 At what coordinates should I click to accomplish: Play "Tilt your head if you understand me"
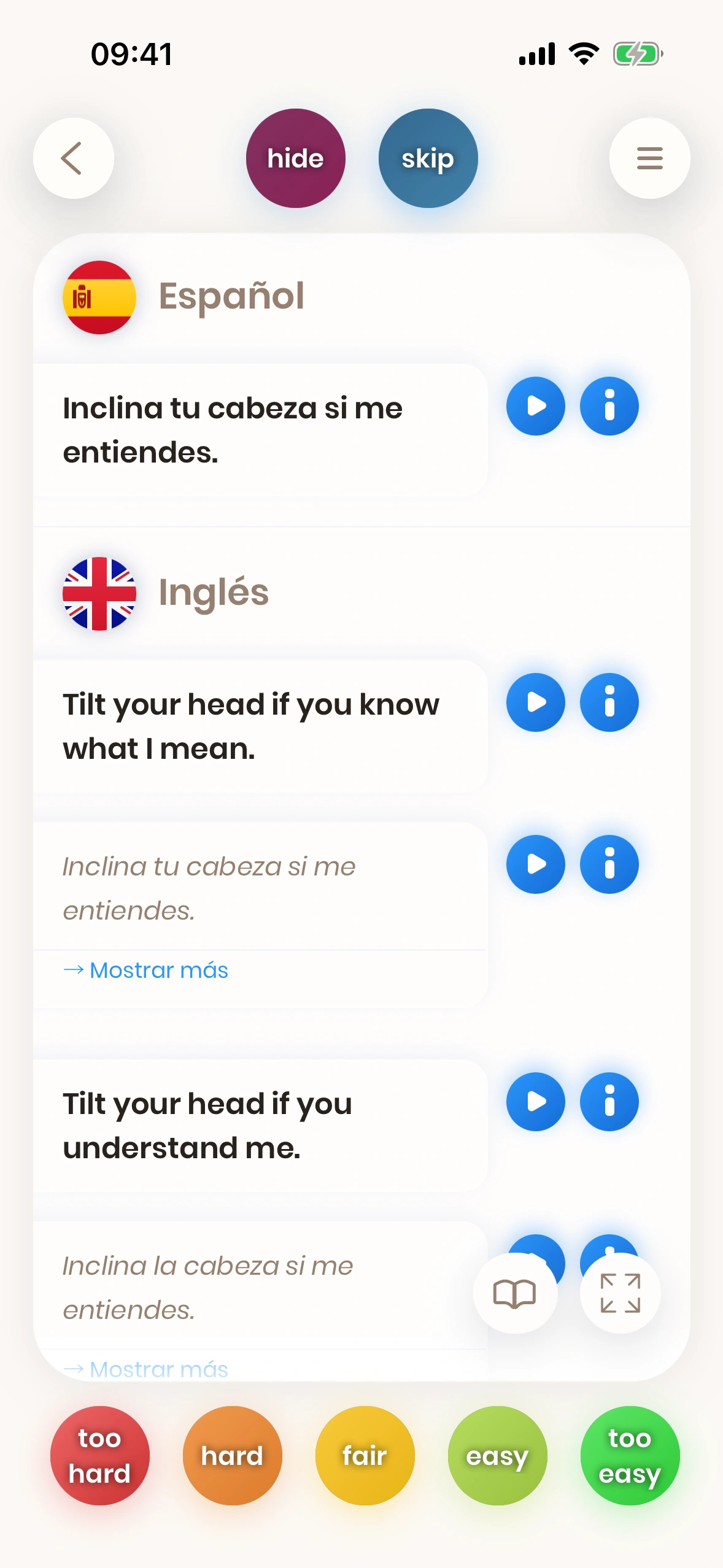(535, 1102)
